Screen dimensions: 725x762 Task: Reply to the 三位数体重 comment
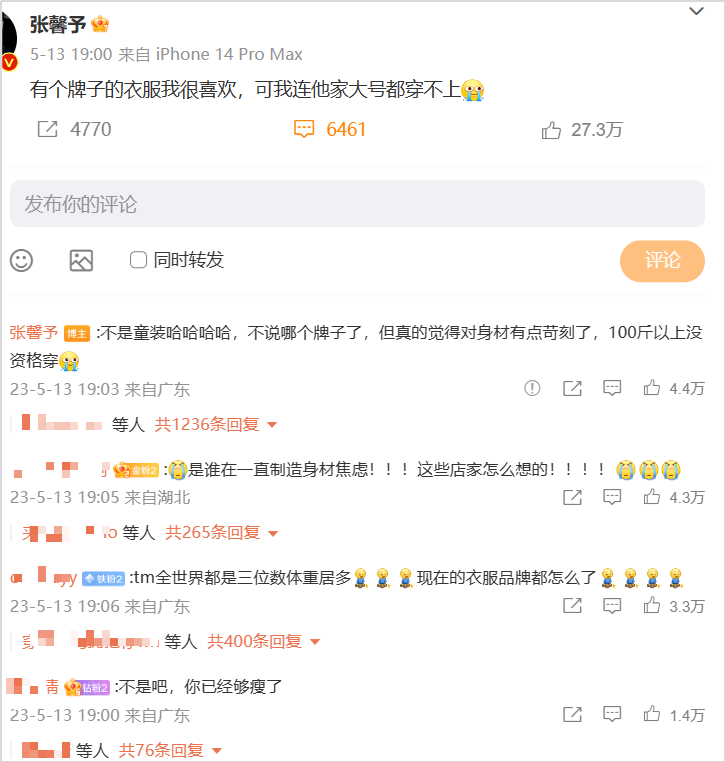pyautogui.click(x=612, y=605)
